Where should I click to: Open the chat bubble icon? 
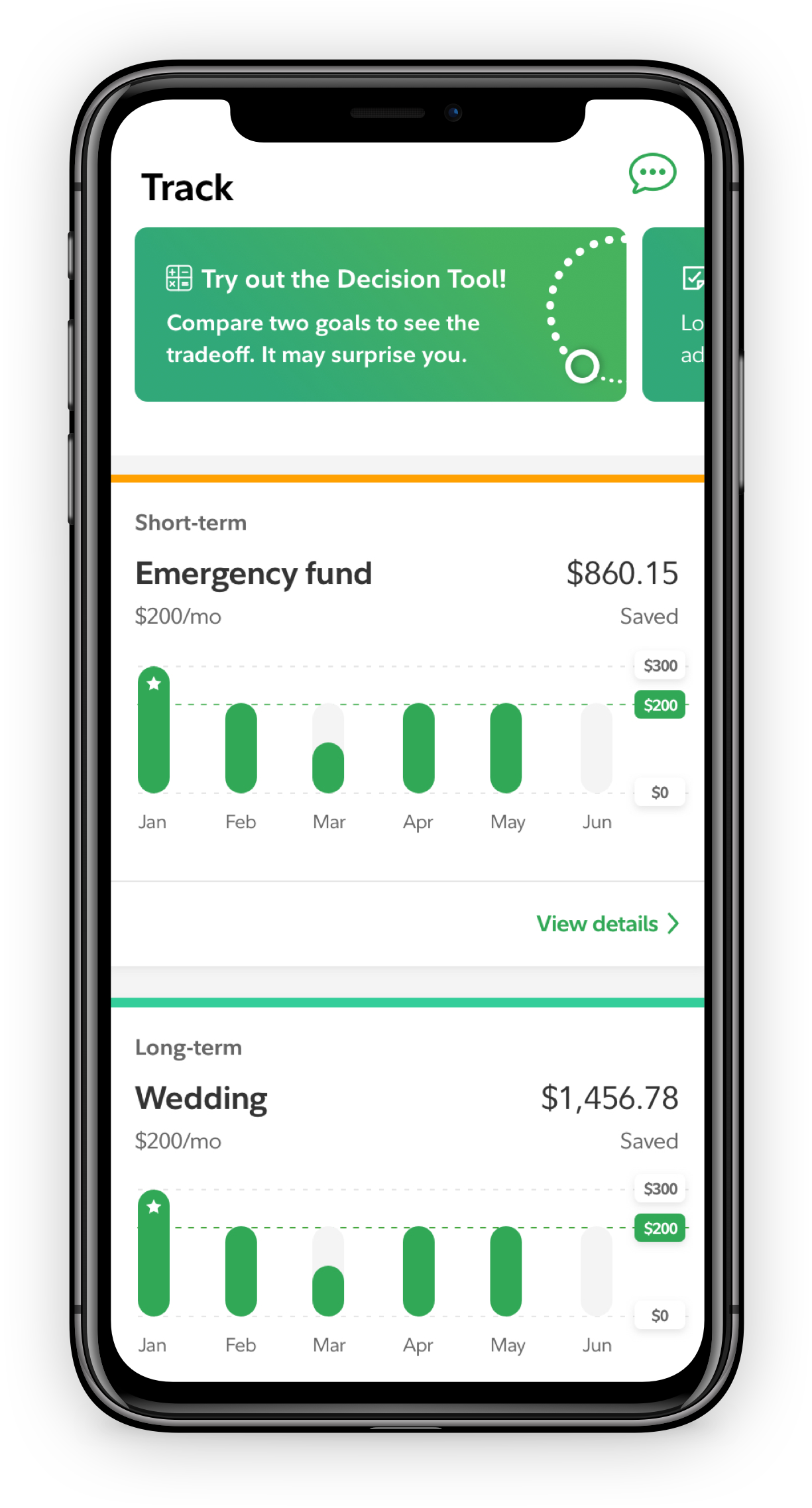tap(652, 174)
